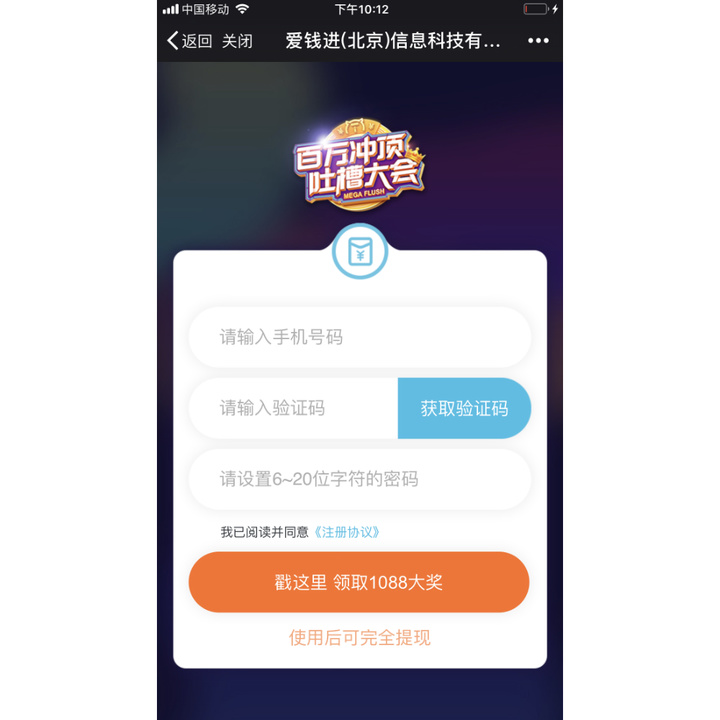Screen dimensions: 720x720
Task: Focus the phone number field 请输入手机号码
Action: pos(360,337)
